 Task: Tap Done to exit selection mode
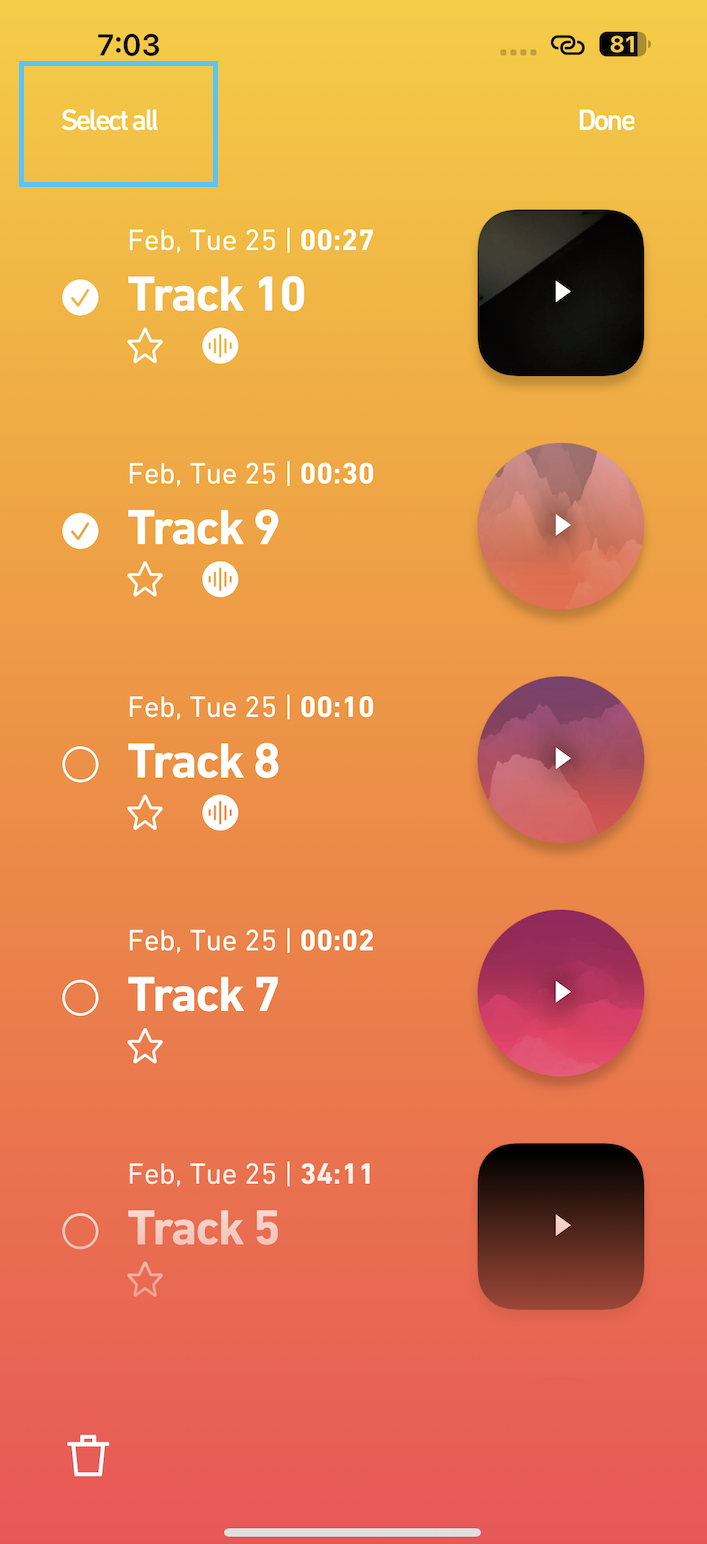(x=606, y=121)
